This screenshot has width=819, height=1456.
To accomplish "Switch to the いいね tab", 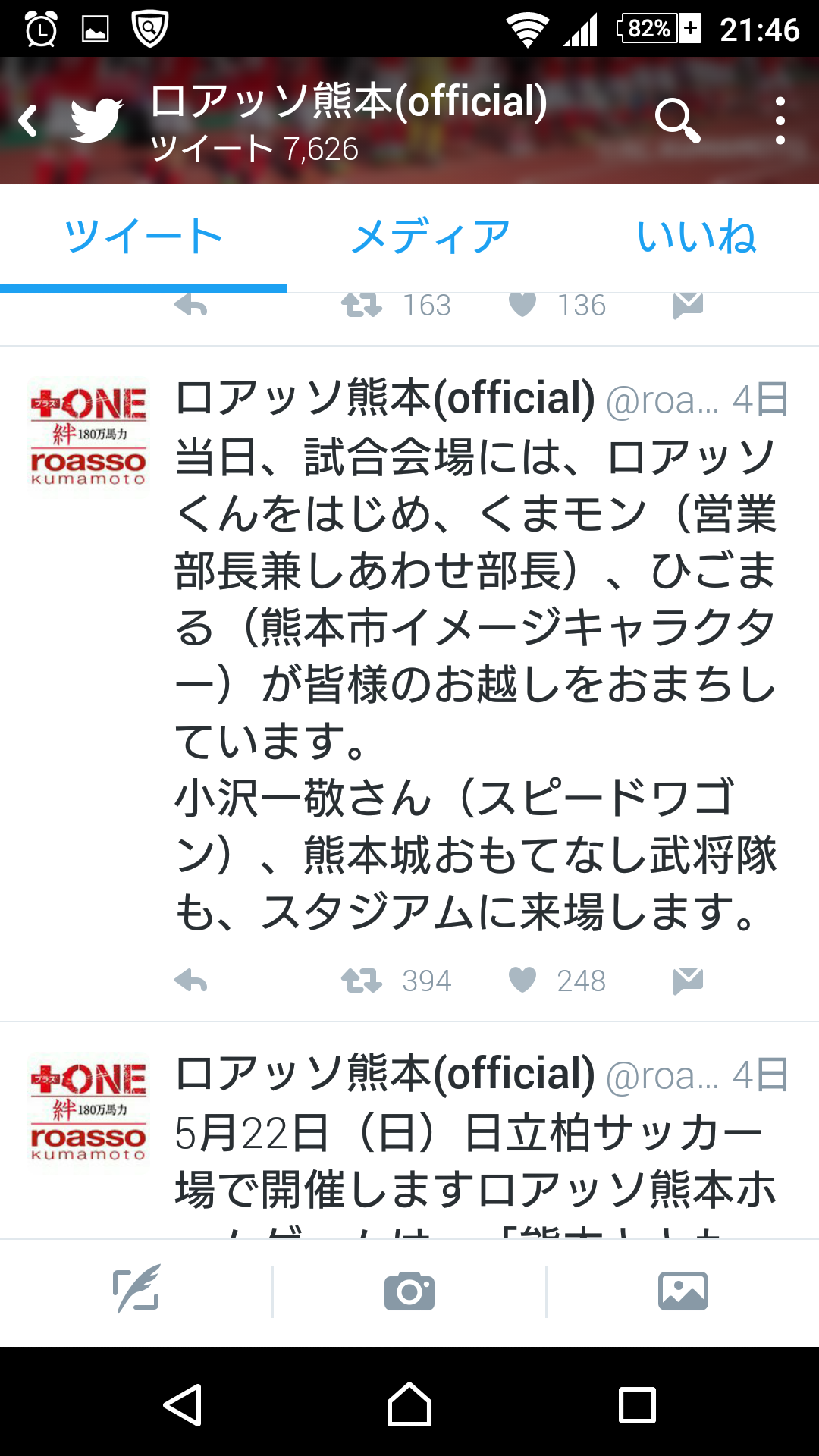I will (x=696, y=237).
